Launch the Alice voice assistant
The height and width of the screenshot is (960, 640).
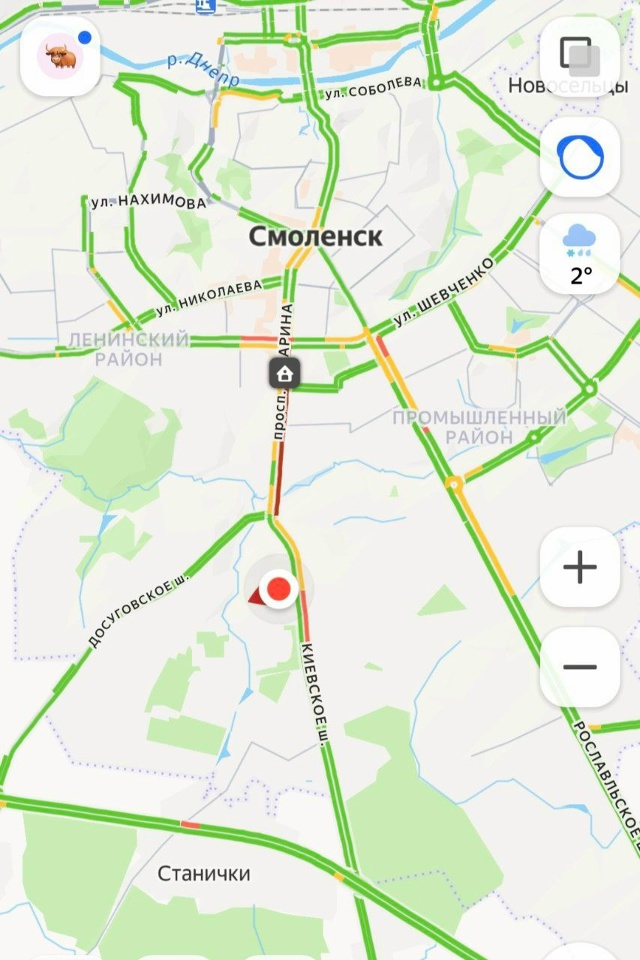pyautogui.click(x=580, y=157)
